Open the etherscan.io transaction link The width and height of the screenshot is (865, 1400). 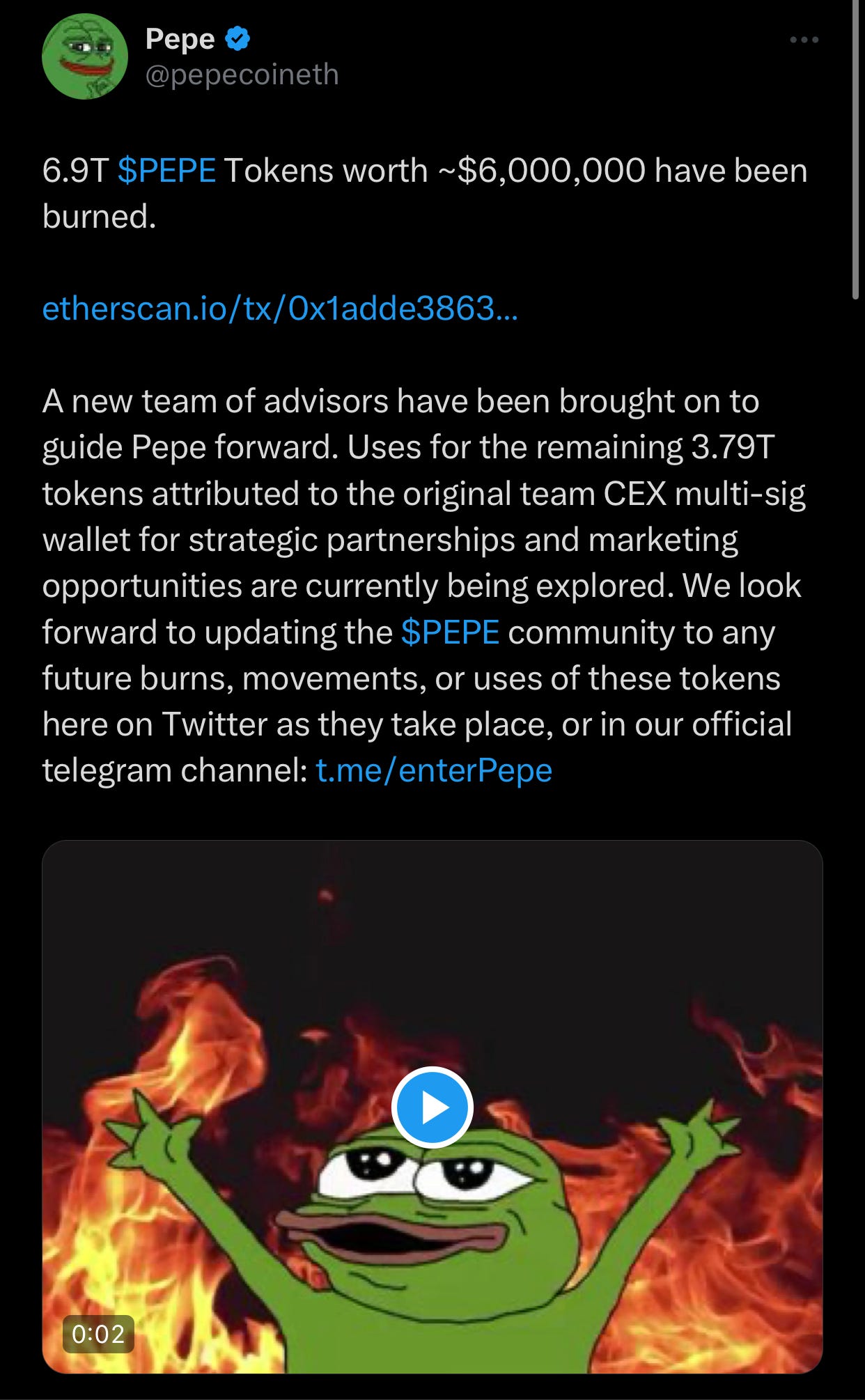pyautogui.click(x=280, y=308)
